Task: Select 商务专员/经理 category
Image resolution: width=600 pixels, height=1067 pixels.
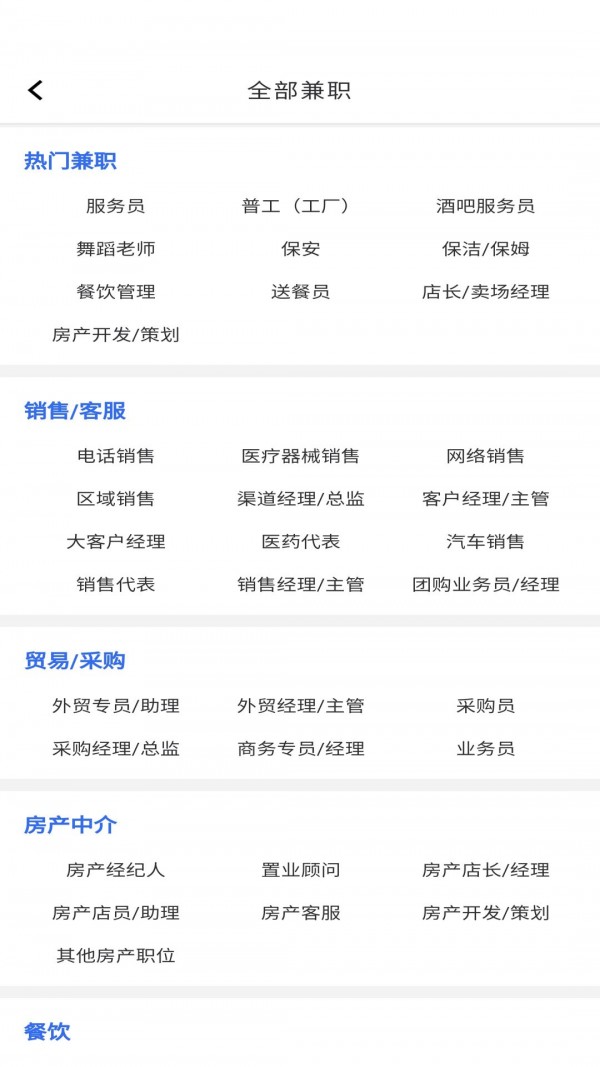Action: click(x=300, y=749)
